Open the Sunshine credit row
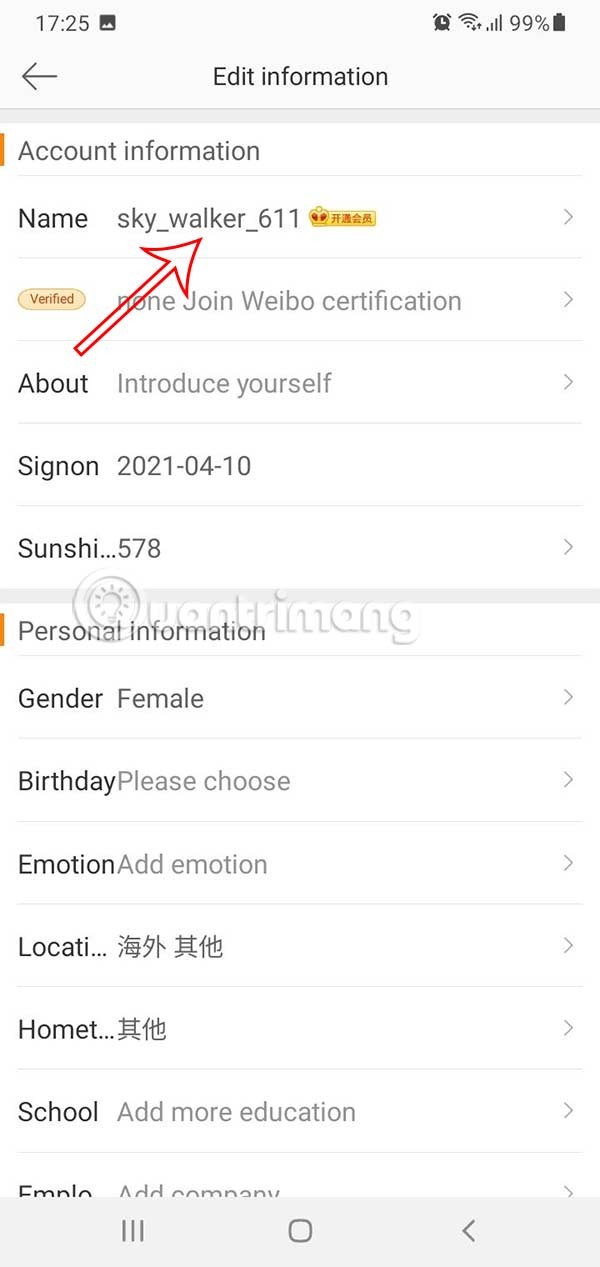This screenshot has width=600, height=1267. (300, 548)
